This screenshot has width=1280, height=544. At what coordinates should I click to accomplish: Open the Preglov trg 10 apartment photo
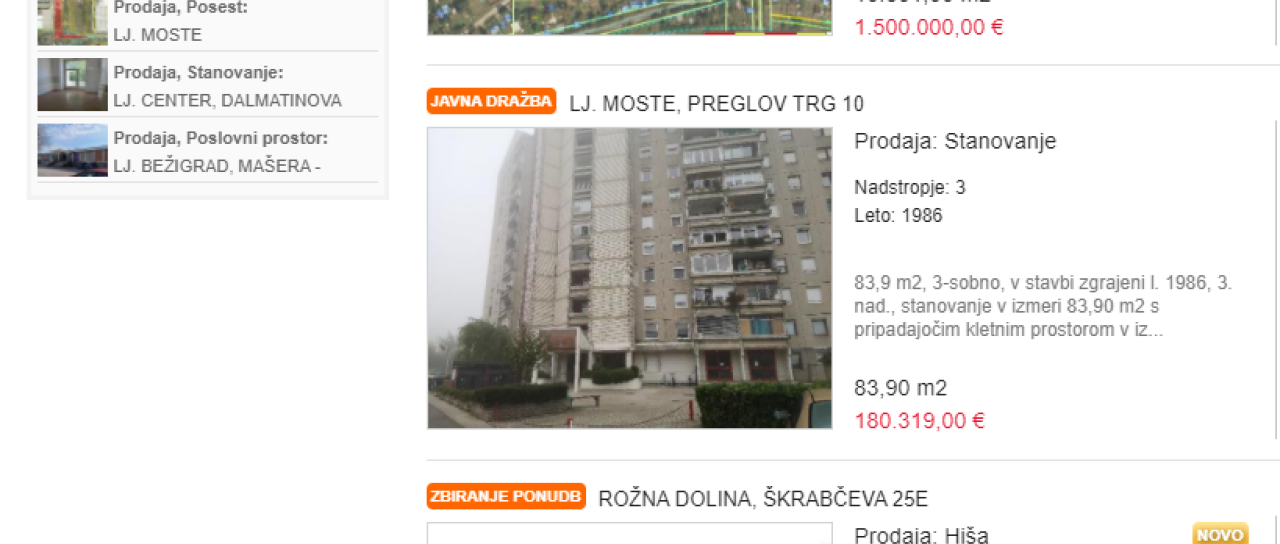(x=629, y=278)
